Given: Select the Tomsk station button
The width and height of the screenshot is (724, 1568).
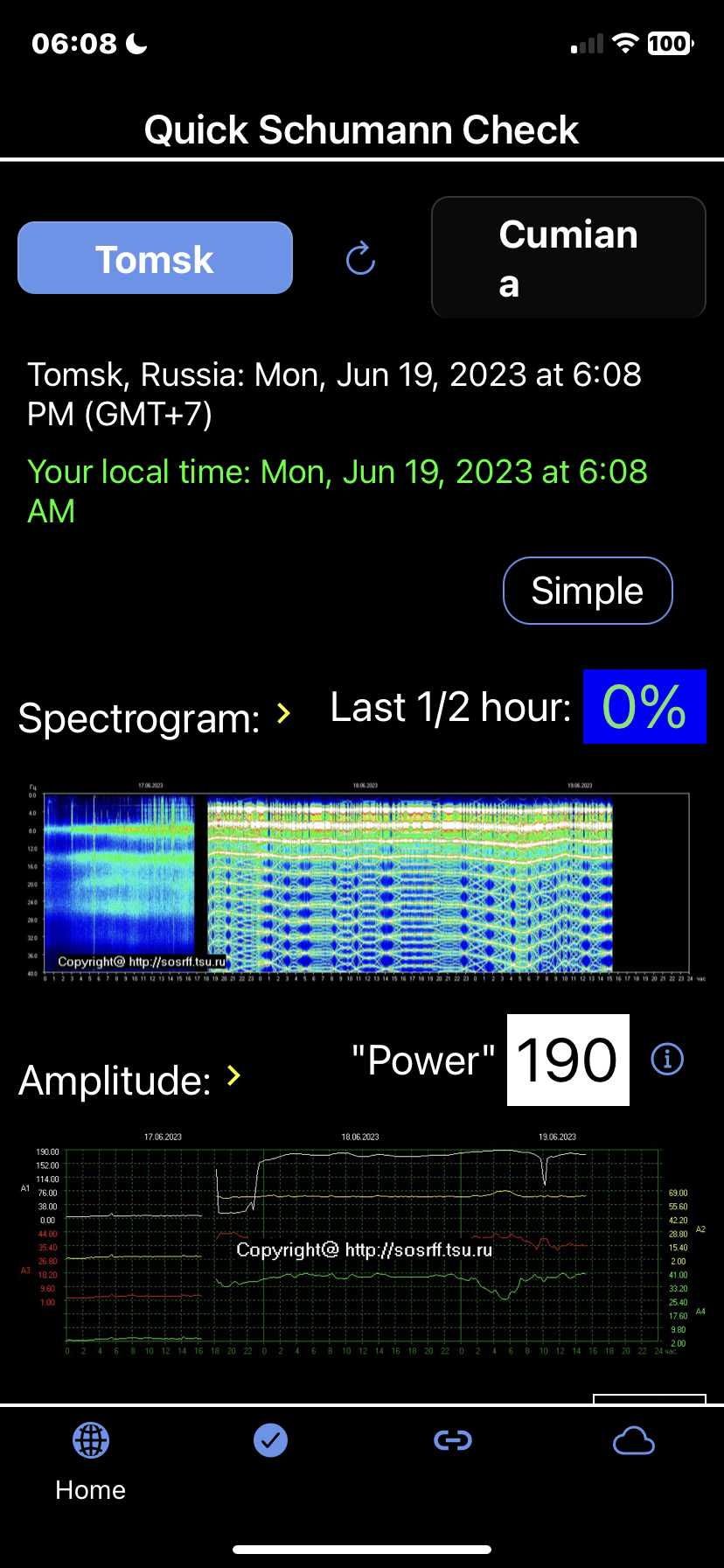Looking at the screenshot, I should coord(155,258).
